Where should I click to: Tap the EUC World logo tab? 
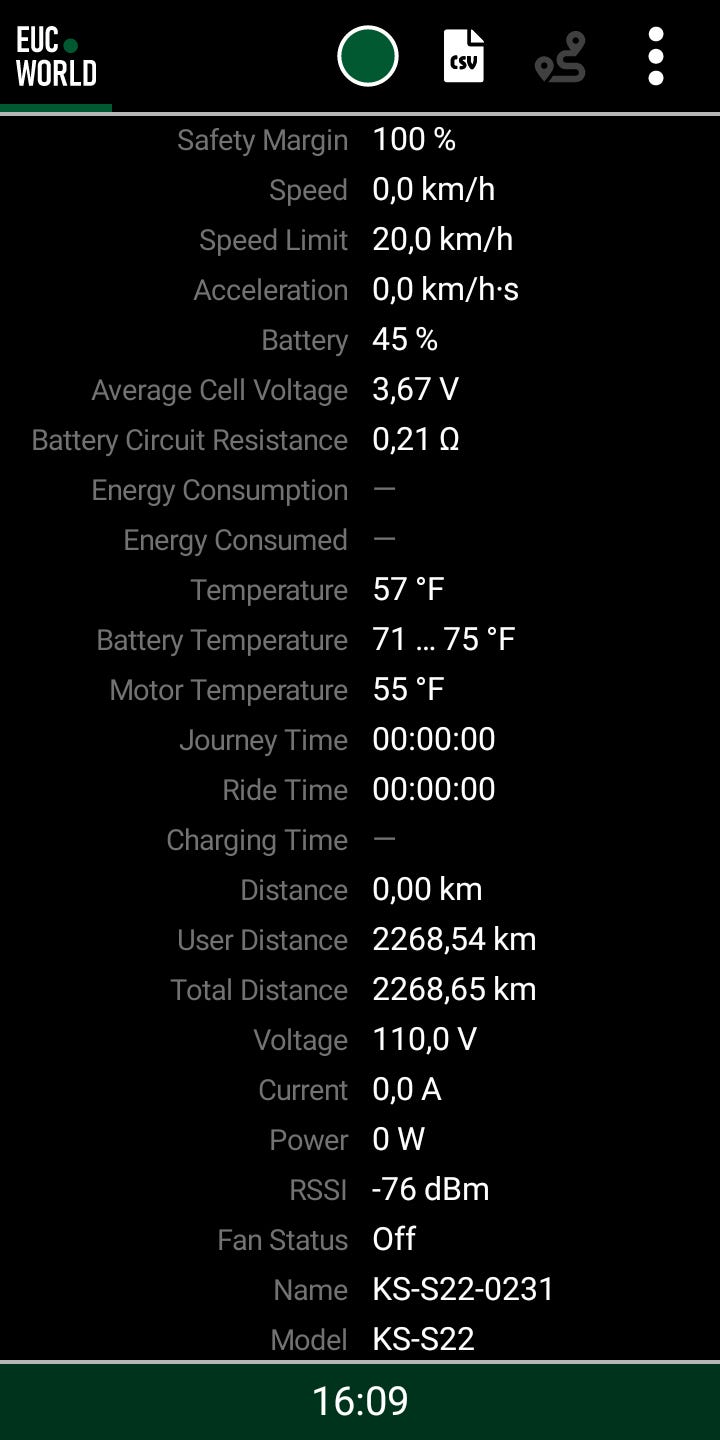56,56
